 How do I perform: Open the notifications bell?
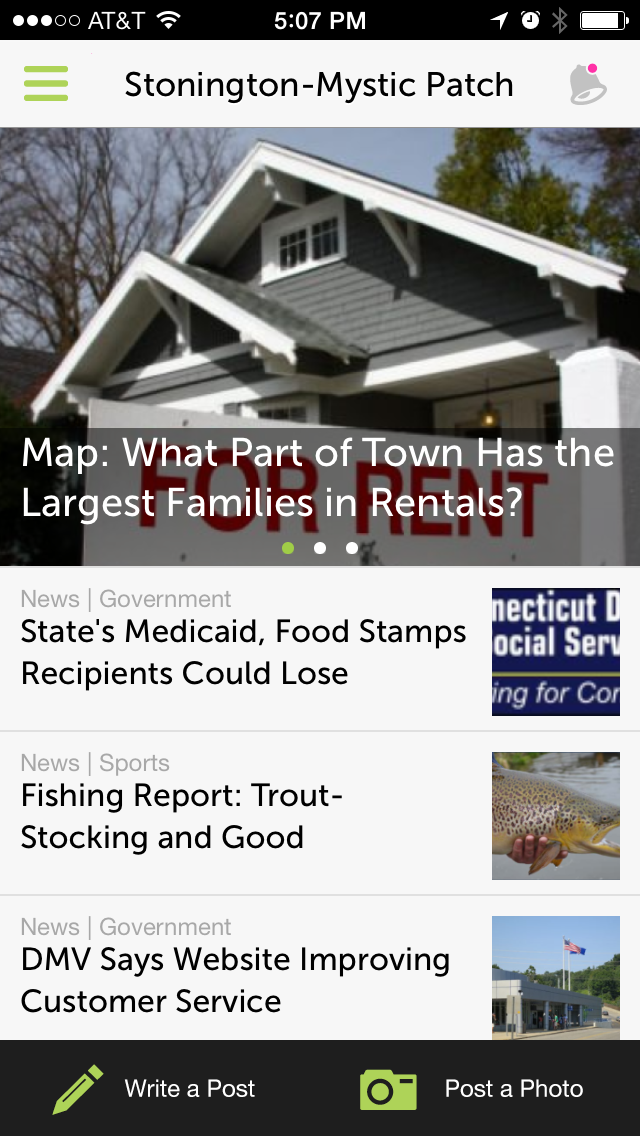(x=587, y=85)
